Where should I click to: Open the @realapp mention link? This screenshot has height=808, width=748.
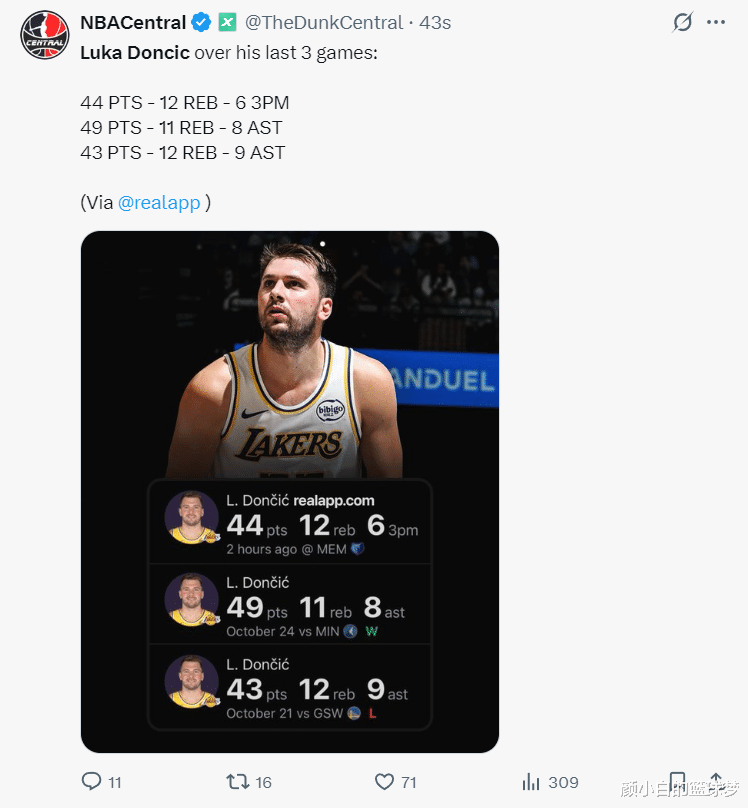coord(159,202)
